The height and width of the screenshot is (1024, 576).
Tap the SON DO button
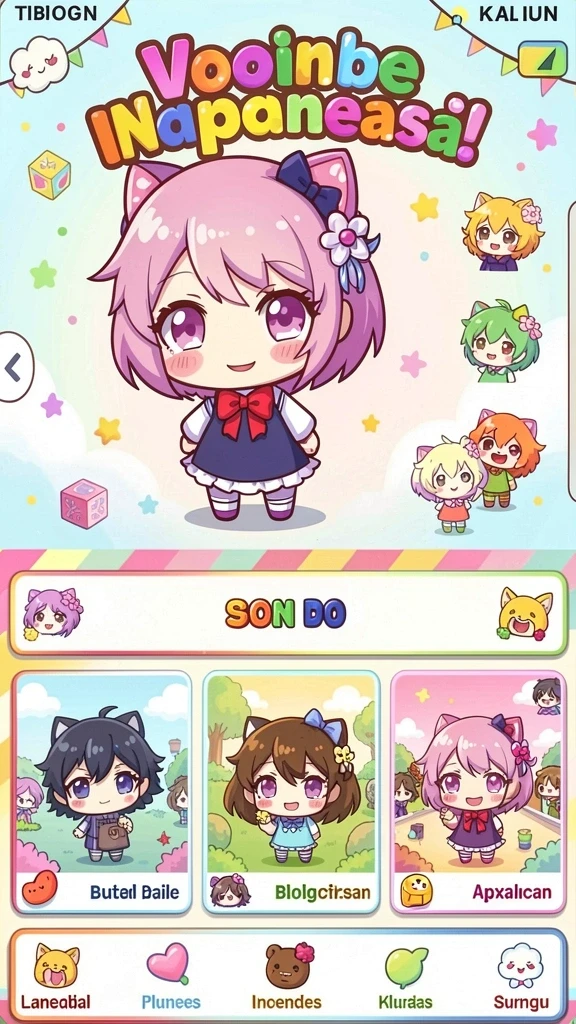click(x=288, y=614)
